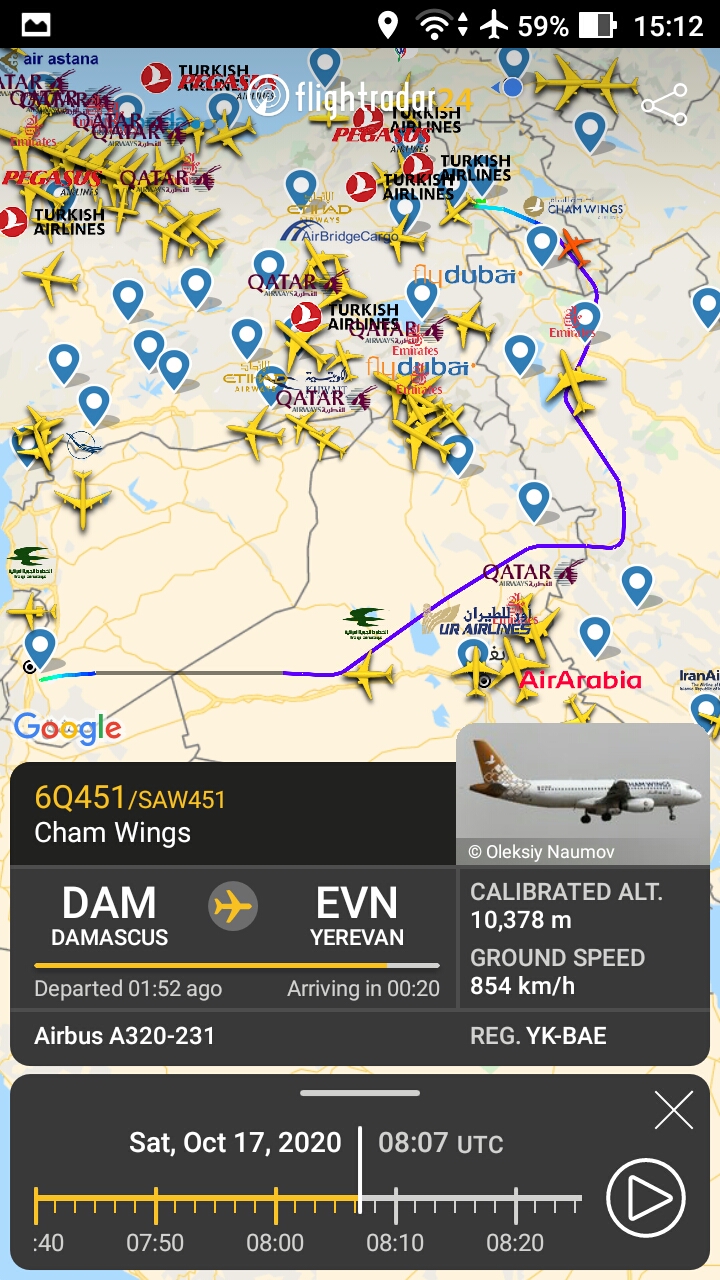Share this flight playback
The image size is (720, 1280).
(x=664, y=105)
